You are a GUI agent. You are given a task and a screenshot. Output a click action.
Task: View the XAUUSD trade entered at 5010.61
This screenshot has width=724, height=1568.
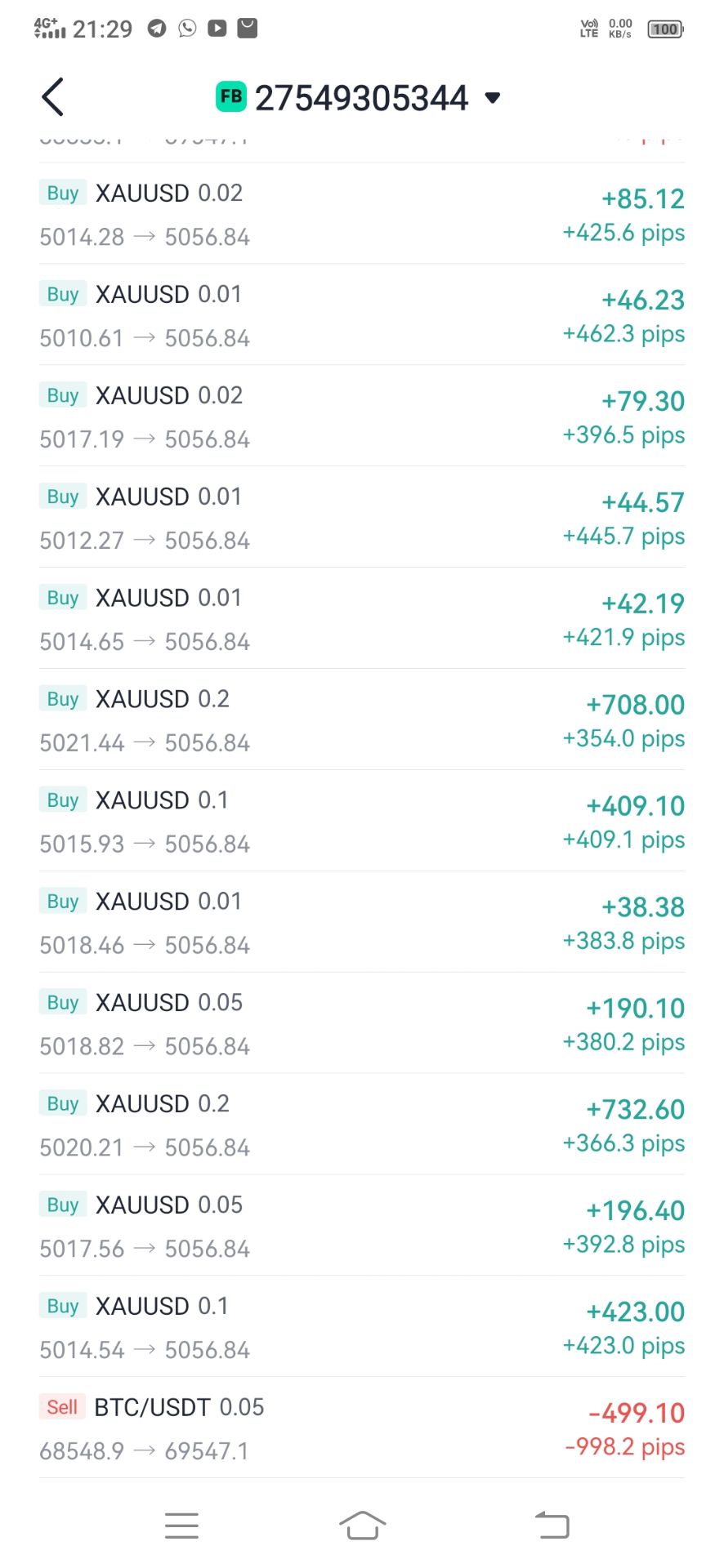pos(361,315)
